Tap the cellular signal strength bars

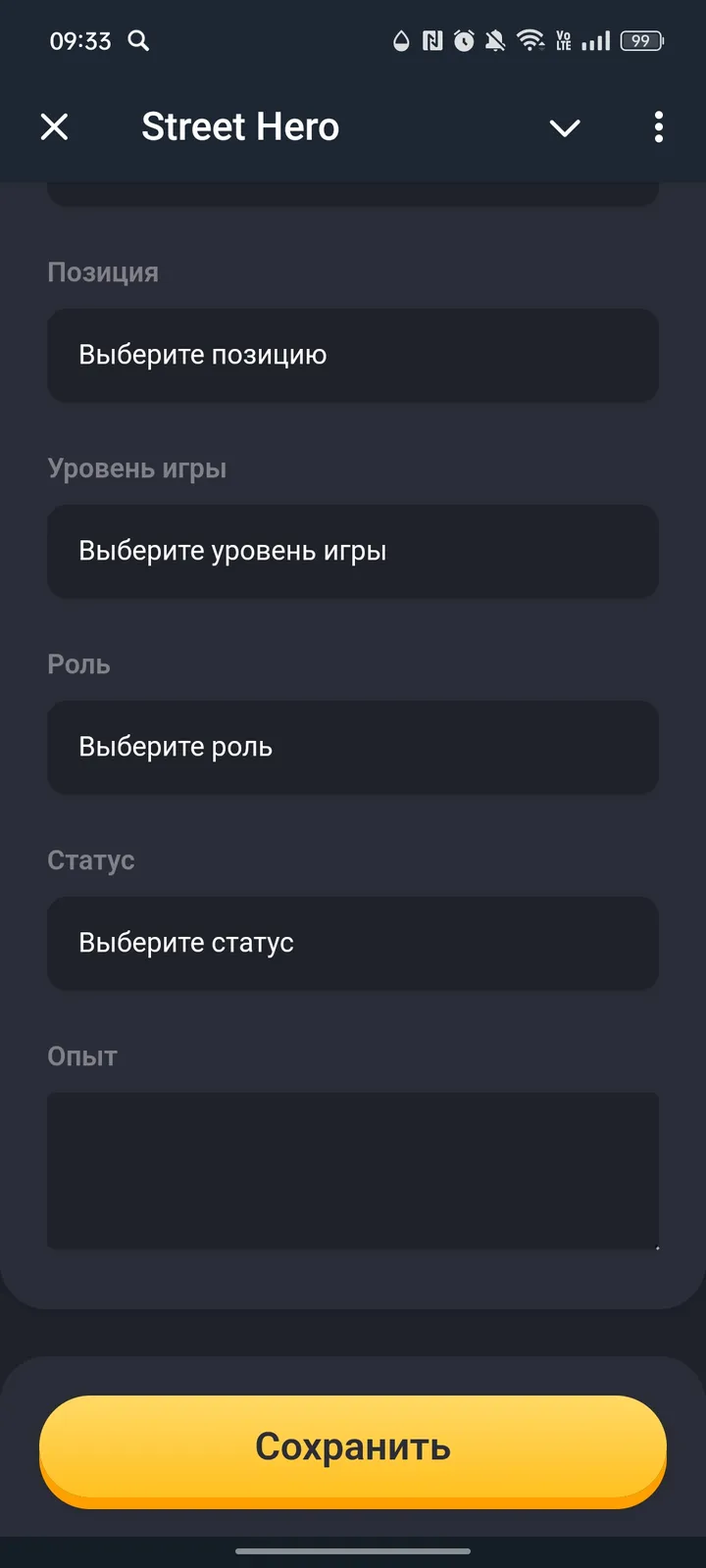[596, 41]
